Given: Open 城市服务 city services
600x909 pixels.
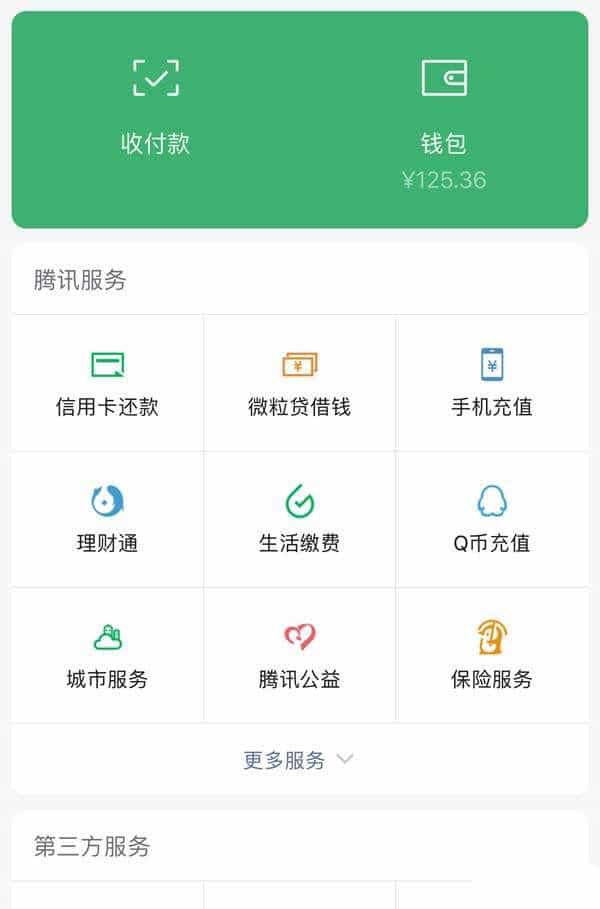Looking at the screenshot, I should [107, 656].
